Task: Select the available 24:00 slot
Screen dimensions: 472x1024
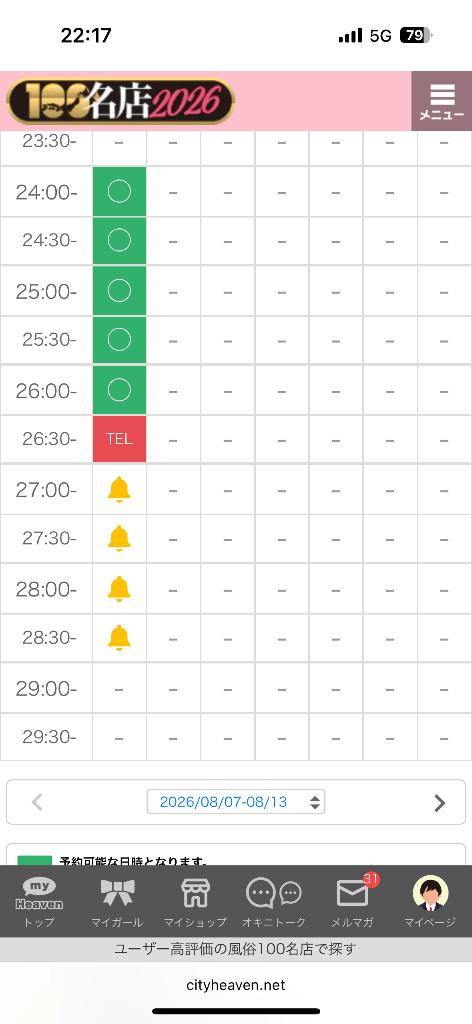Action: point(119,191)
